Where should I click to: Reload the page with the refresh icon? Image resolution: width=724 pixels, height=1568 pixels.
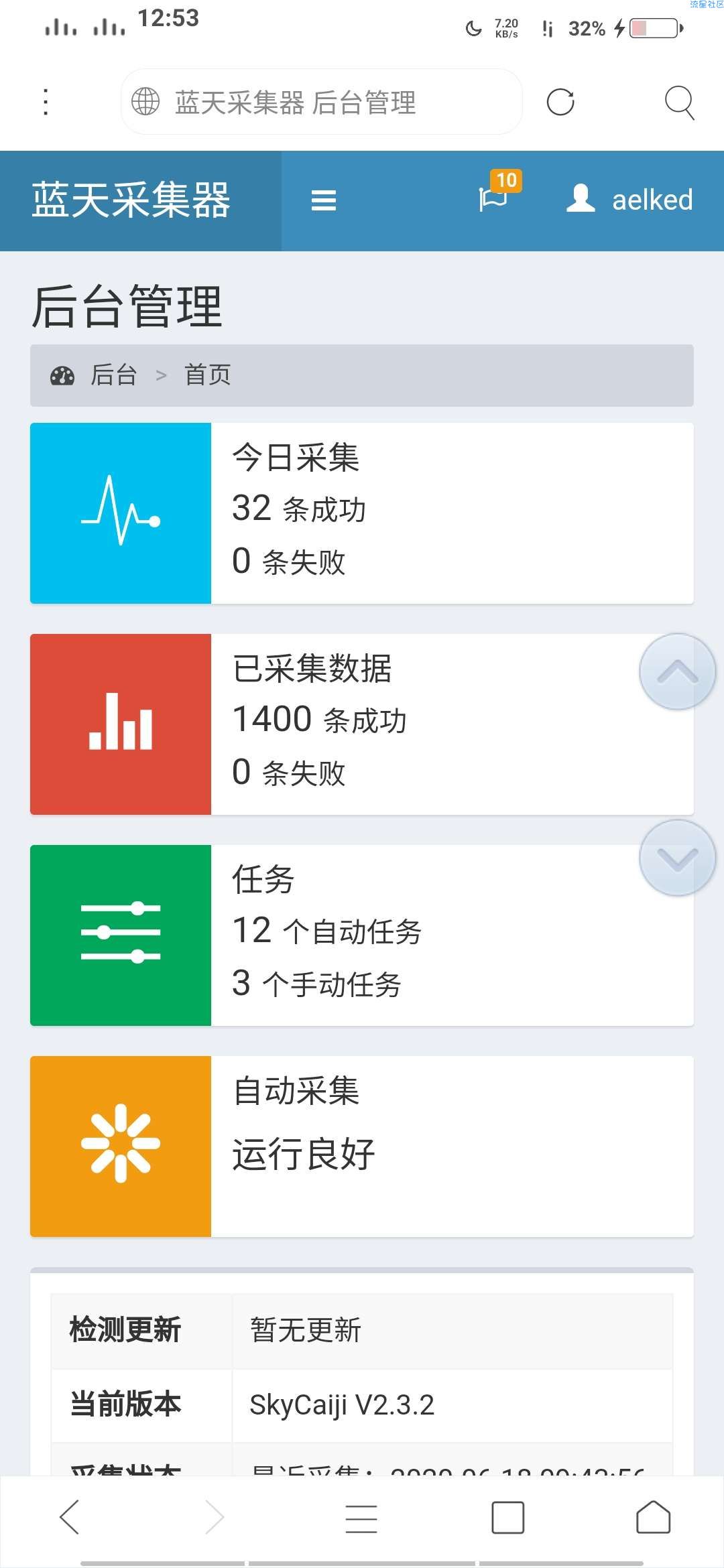[x=560, y=102]
